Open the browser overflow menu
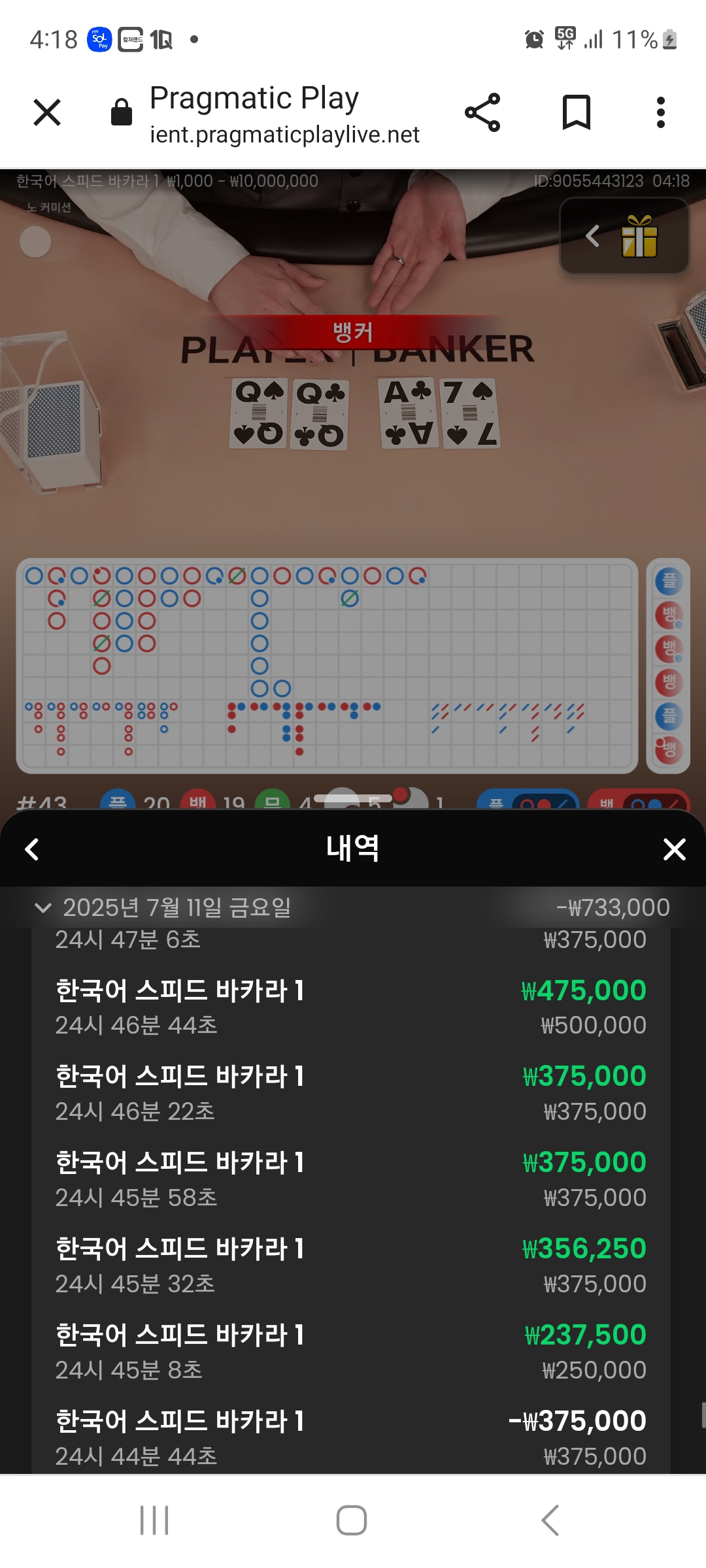 click(660, 112)
